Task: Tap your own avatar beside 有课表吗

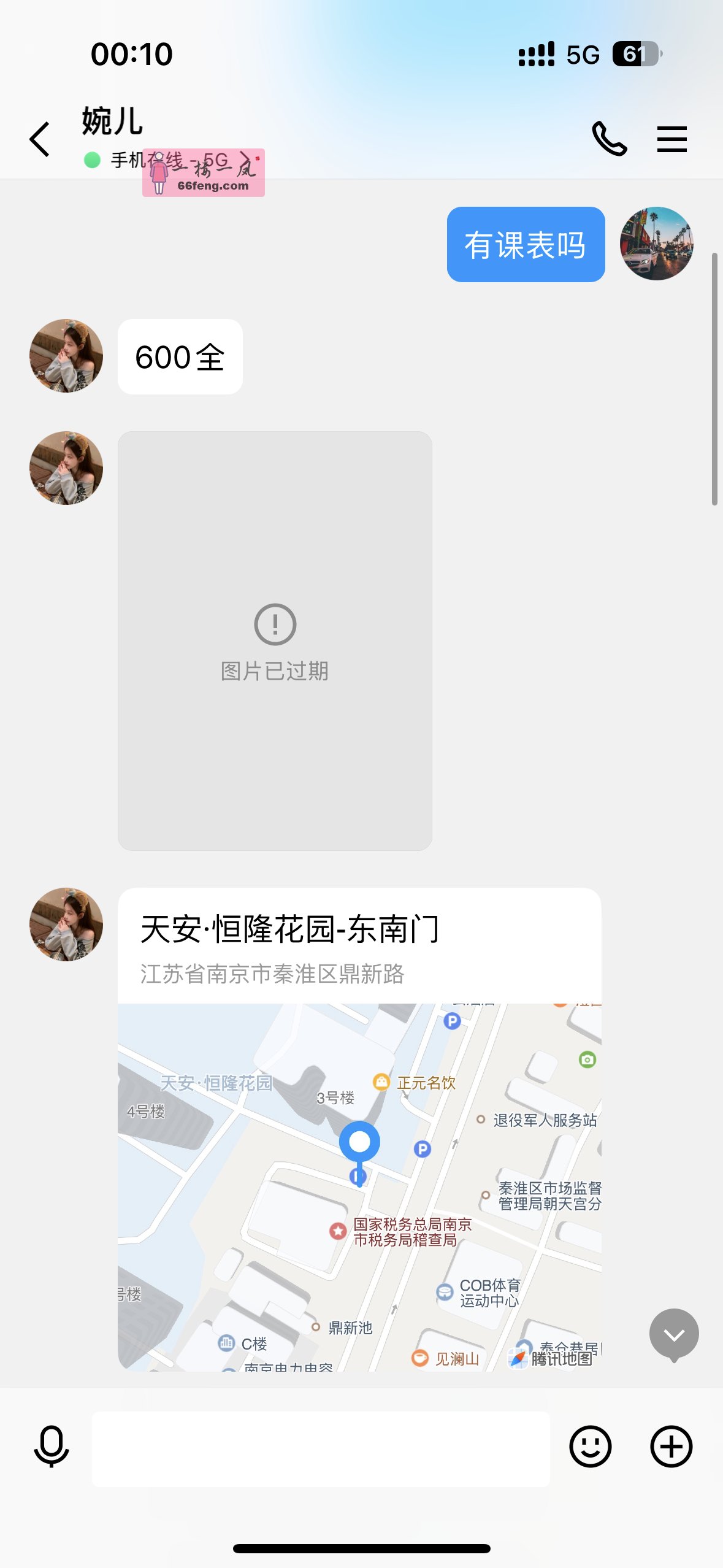Action: (x=657, y=244)
